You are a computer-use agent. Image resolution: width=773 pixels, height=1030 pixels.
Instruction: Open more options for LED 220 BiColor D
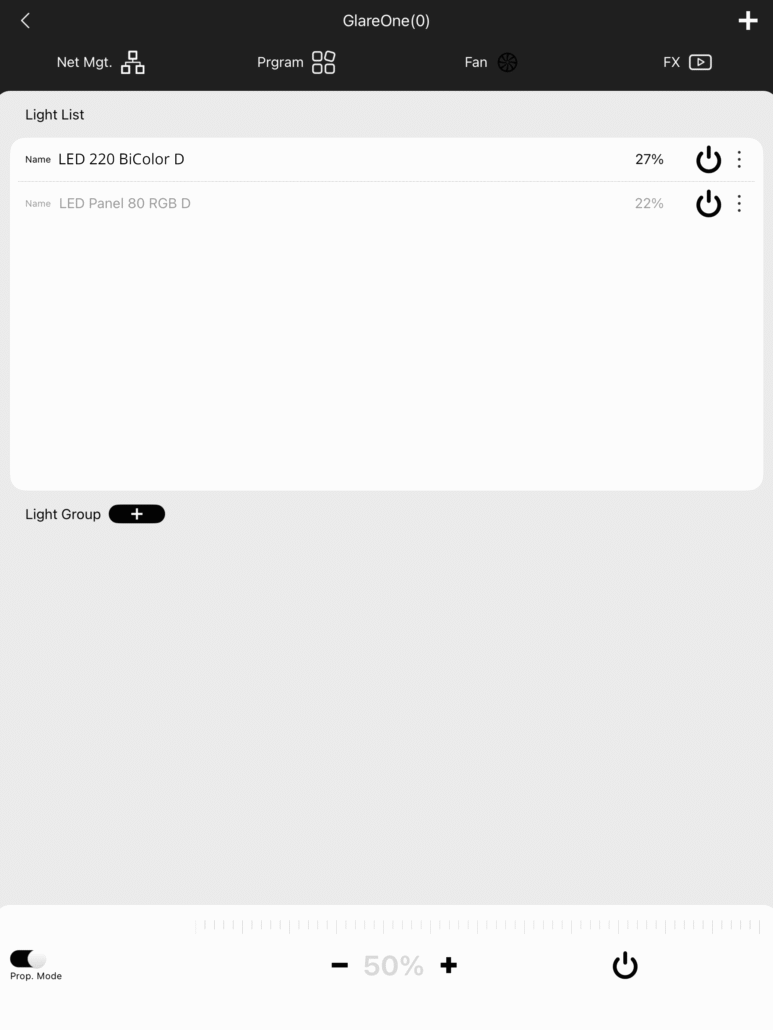pos(739,159)
